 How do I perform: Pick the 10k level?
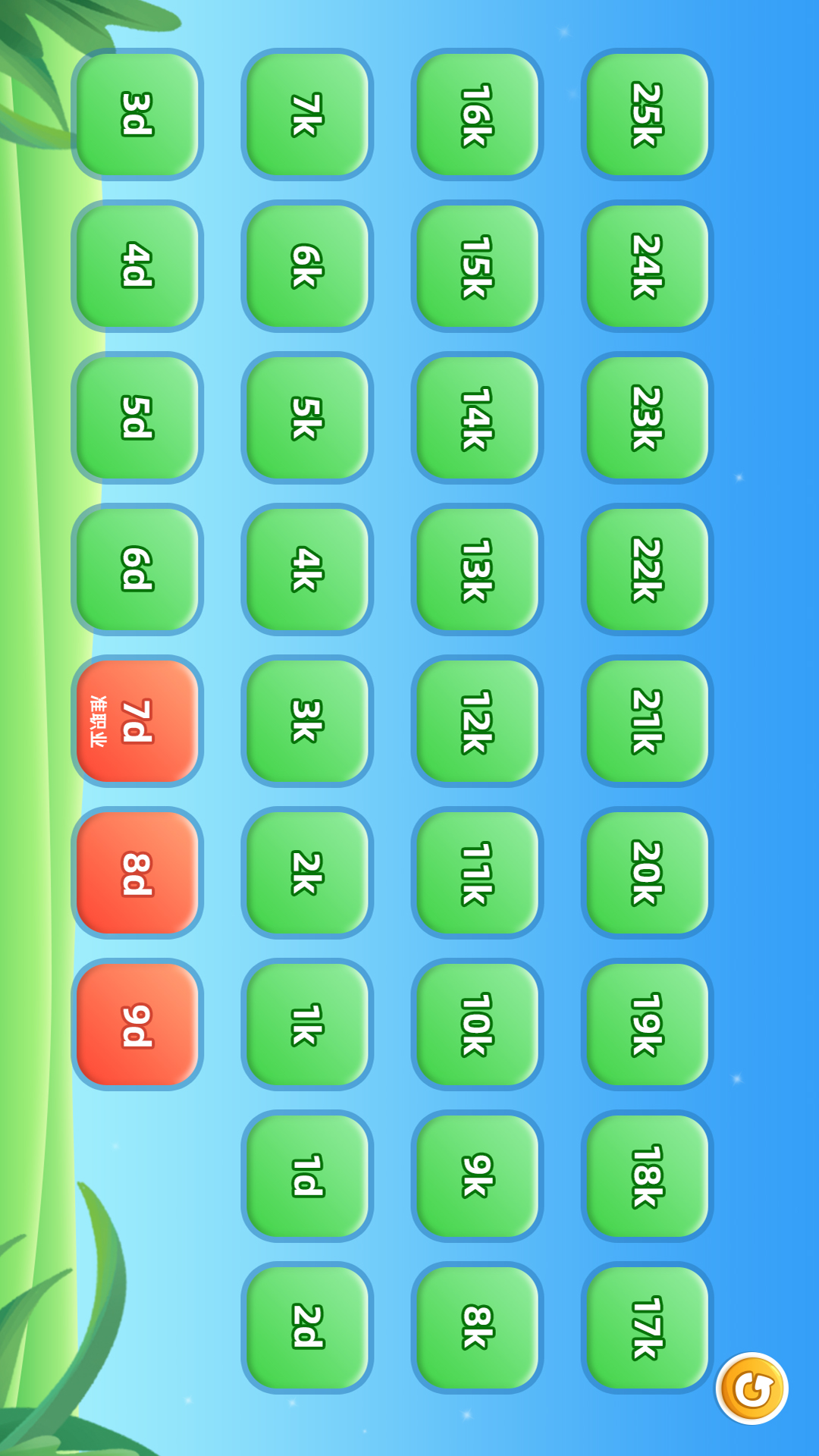[x=477, y=1025]
